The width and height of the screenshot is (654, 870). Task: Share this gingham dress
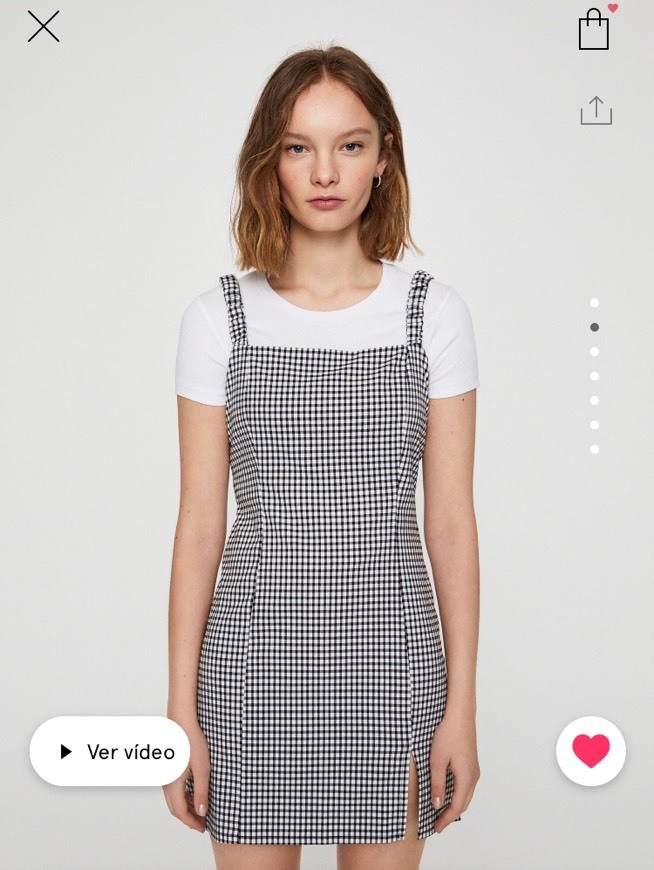pos(596,110)
